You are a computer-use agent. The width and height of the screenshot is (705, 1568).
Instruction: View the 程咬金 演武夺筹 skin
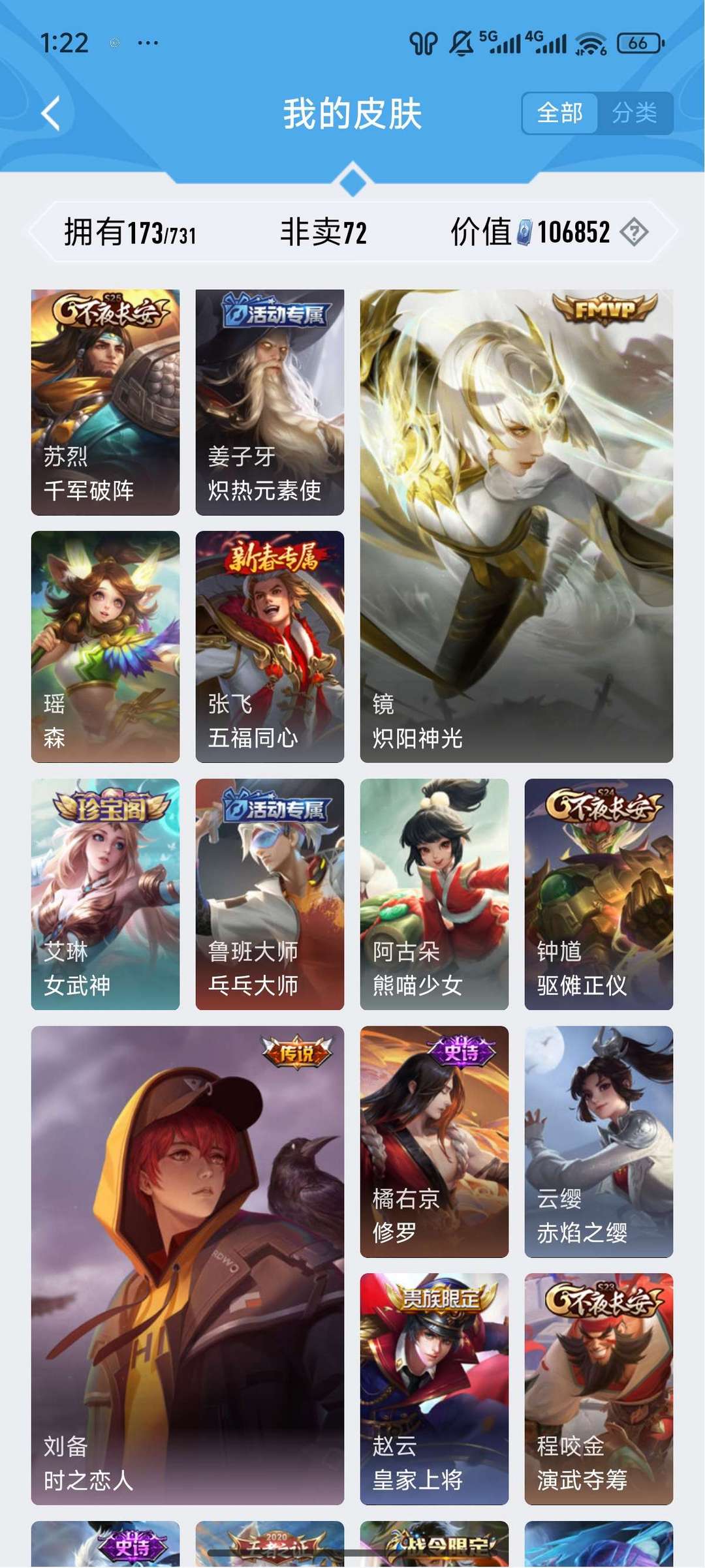[599, 1389]
